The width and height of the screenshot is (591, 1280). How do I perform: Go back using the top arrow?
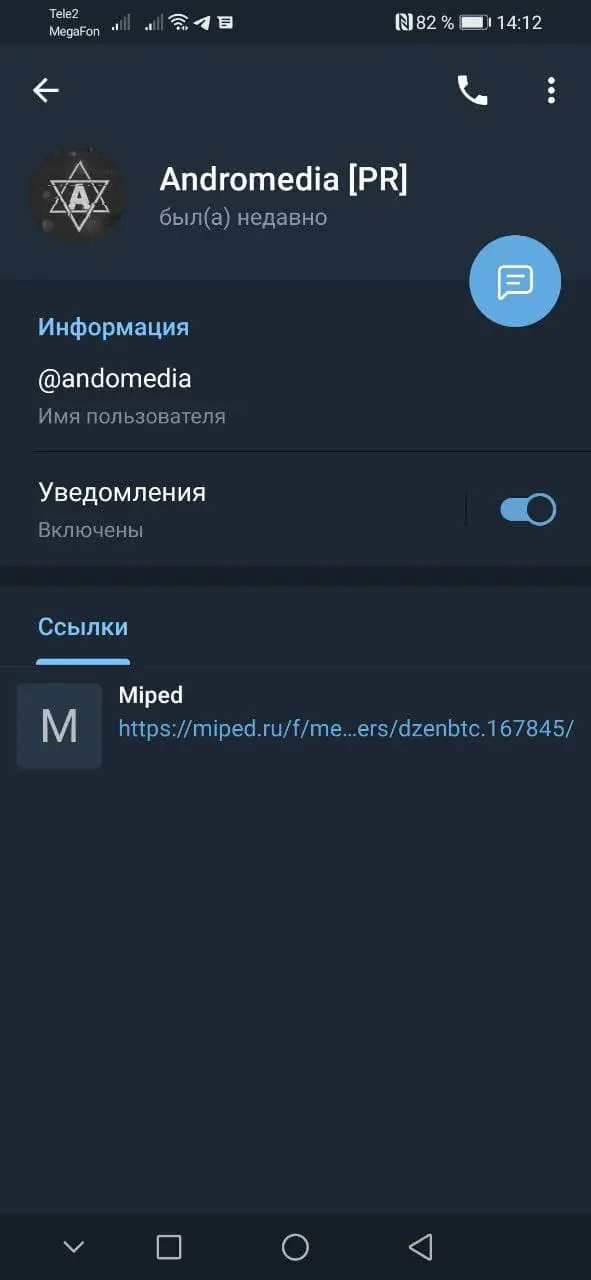46,90
